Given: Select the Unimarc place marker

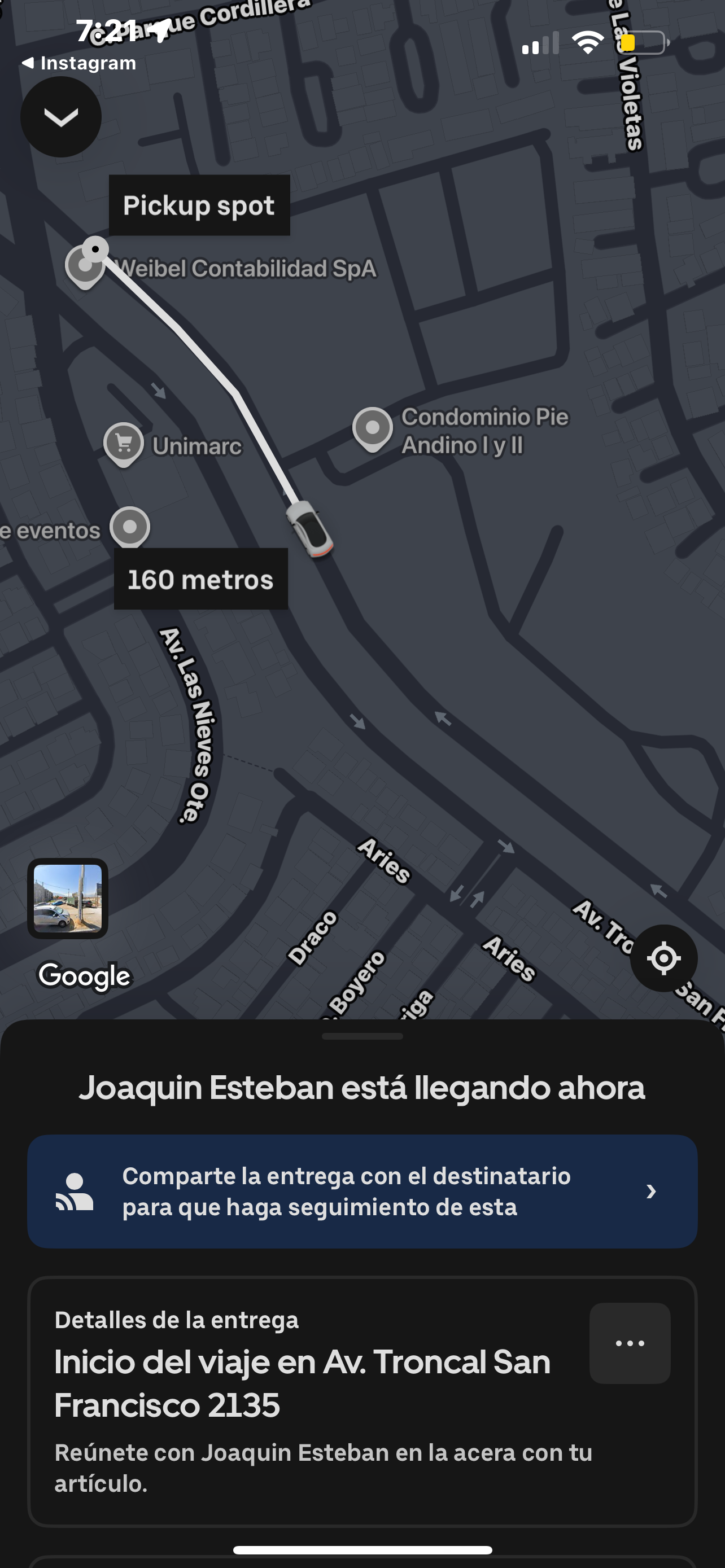Looking at the screenshot, I should (124, 443).
